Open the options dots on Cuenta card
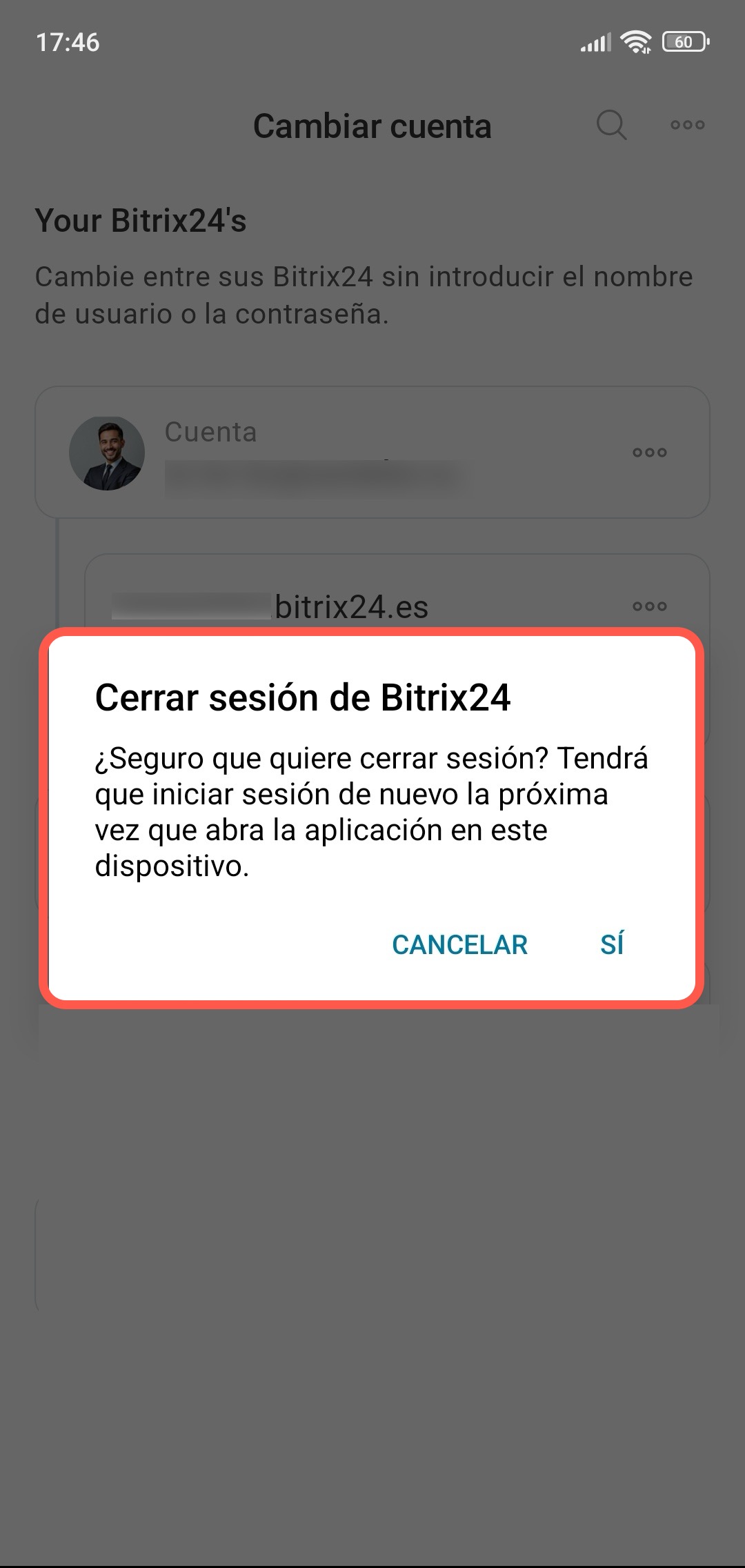The height and width of the screenshot is (1568, 745). coord(649,453)
